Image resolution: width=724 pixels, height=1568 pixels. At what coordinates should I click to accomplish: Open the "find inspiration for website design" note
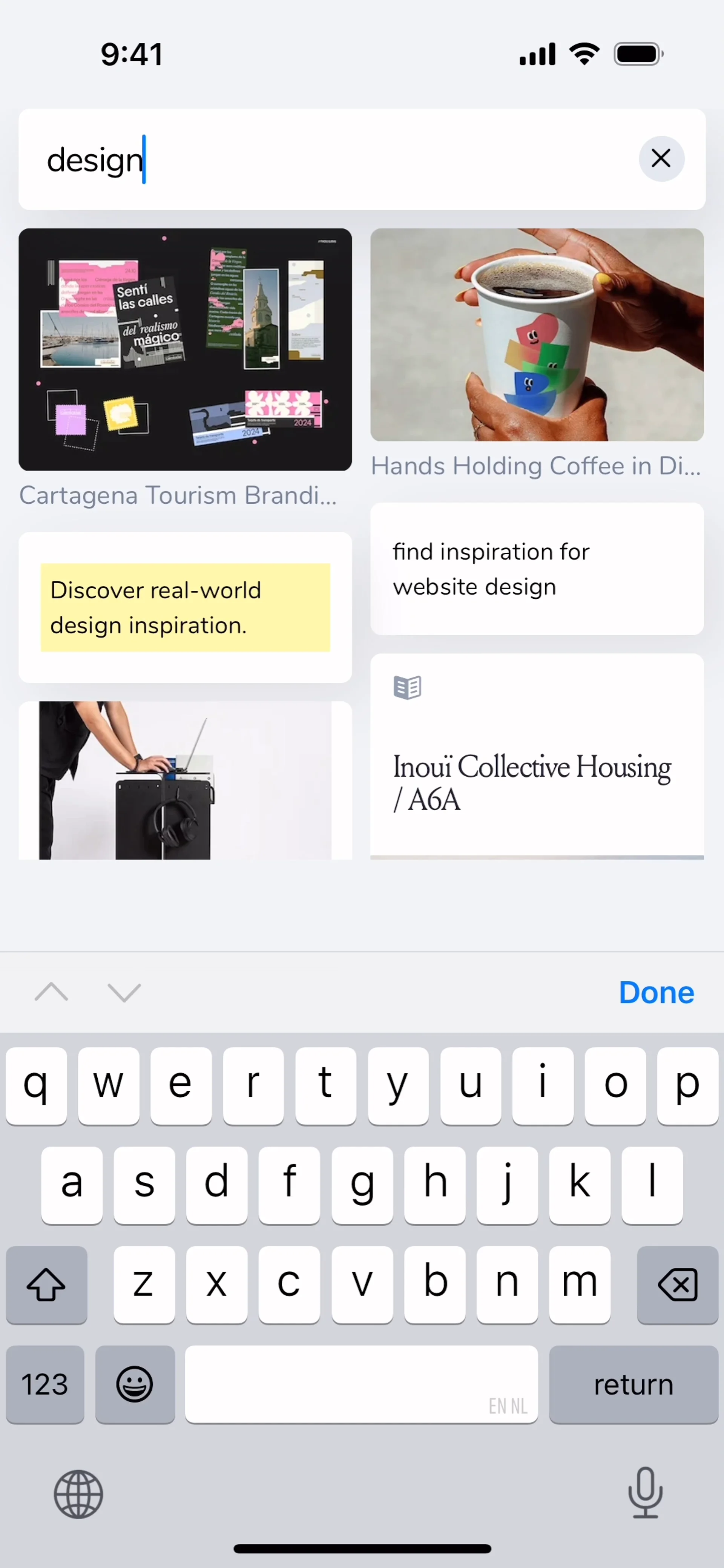pos(537,569)
